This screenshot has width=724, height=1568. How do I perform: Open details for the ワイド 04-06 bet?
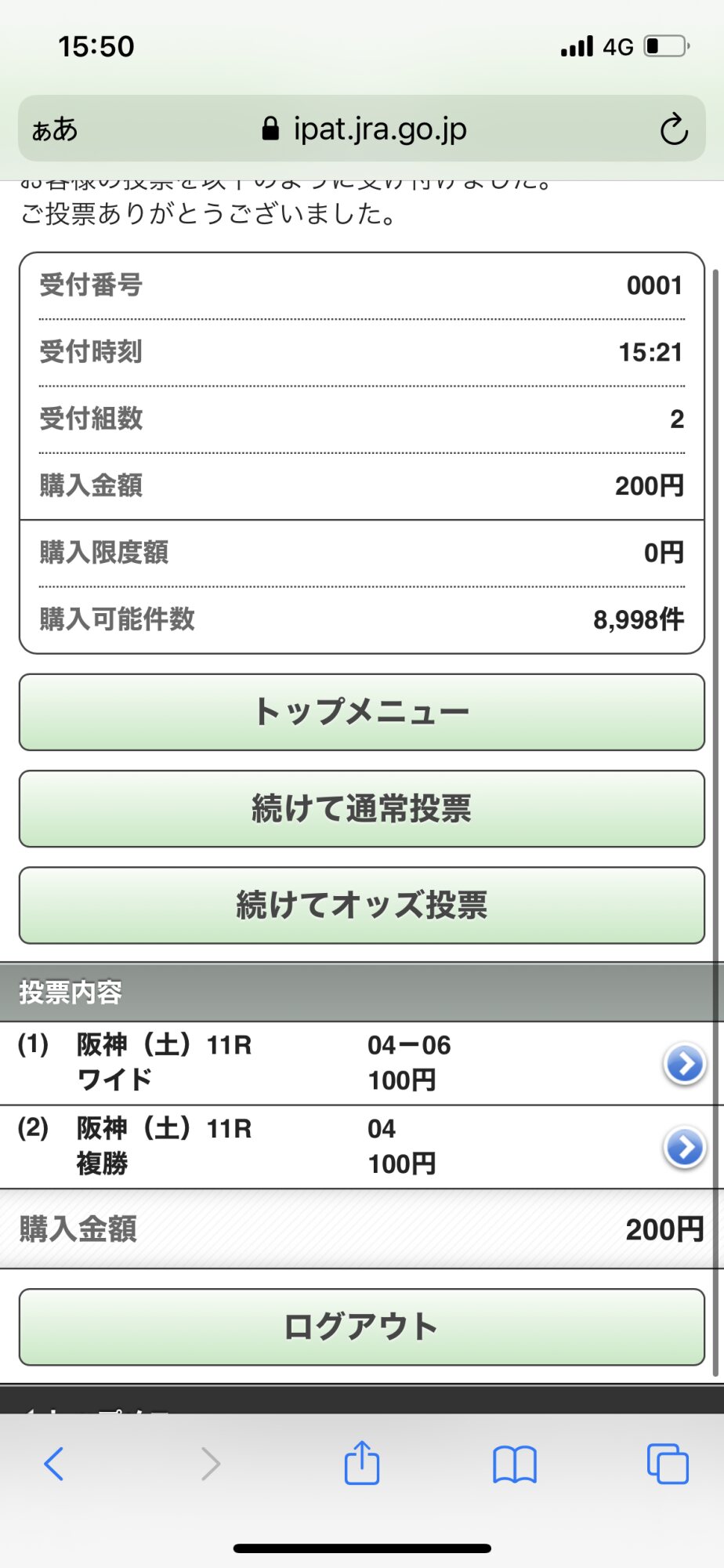(684, 1064)
